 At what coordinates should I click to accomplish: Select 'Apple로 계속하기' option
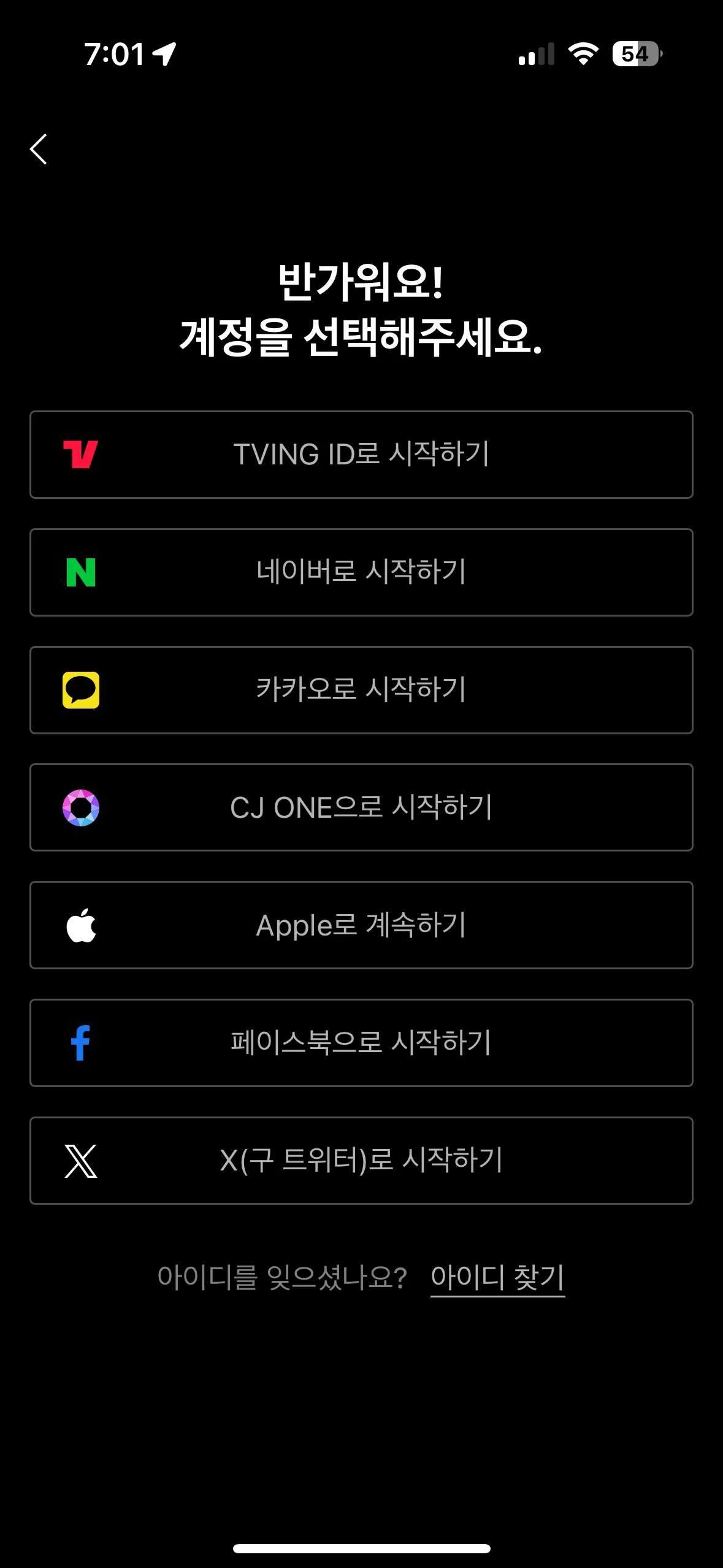(361, 924)
